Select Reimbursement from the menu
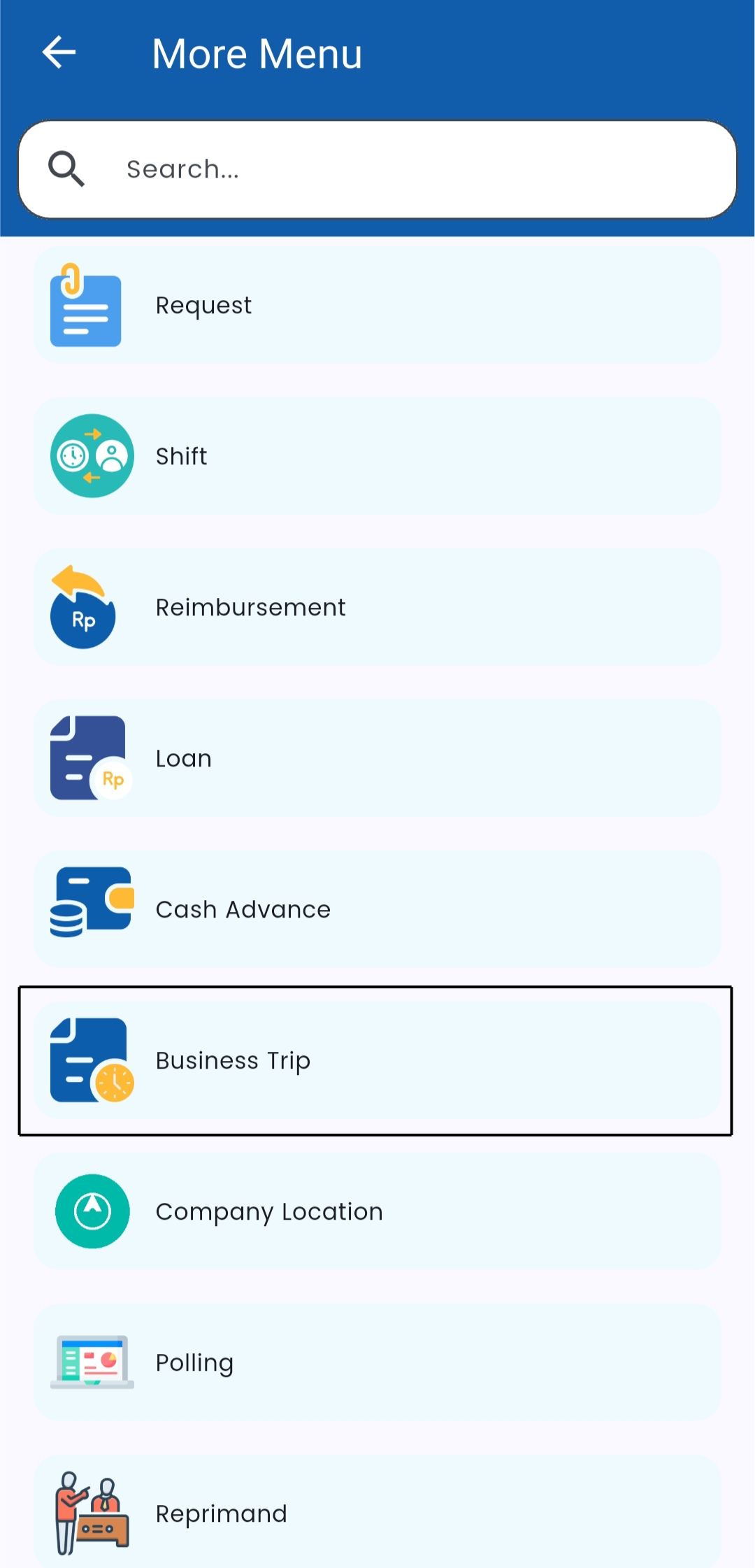The image size is (755, 1568). [x=377, y=607]
